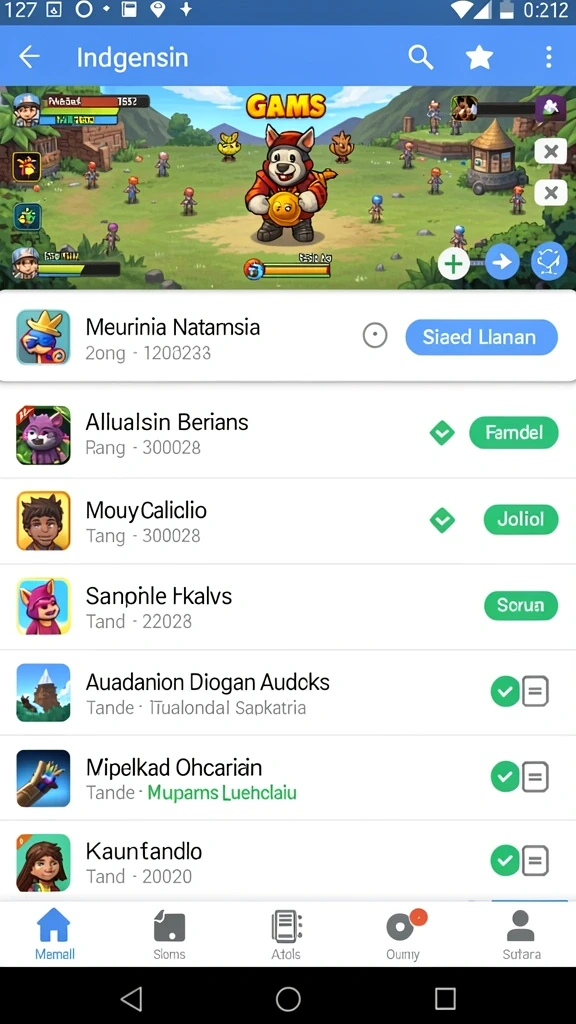Screen dimensions: 576x1024
Task: Open the Kaunfandlo row
Action: (x=288, y=862)
